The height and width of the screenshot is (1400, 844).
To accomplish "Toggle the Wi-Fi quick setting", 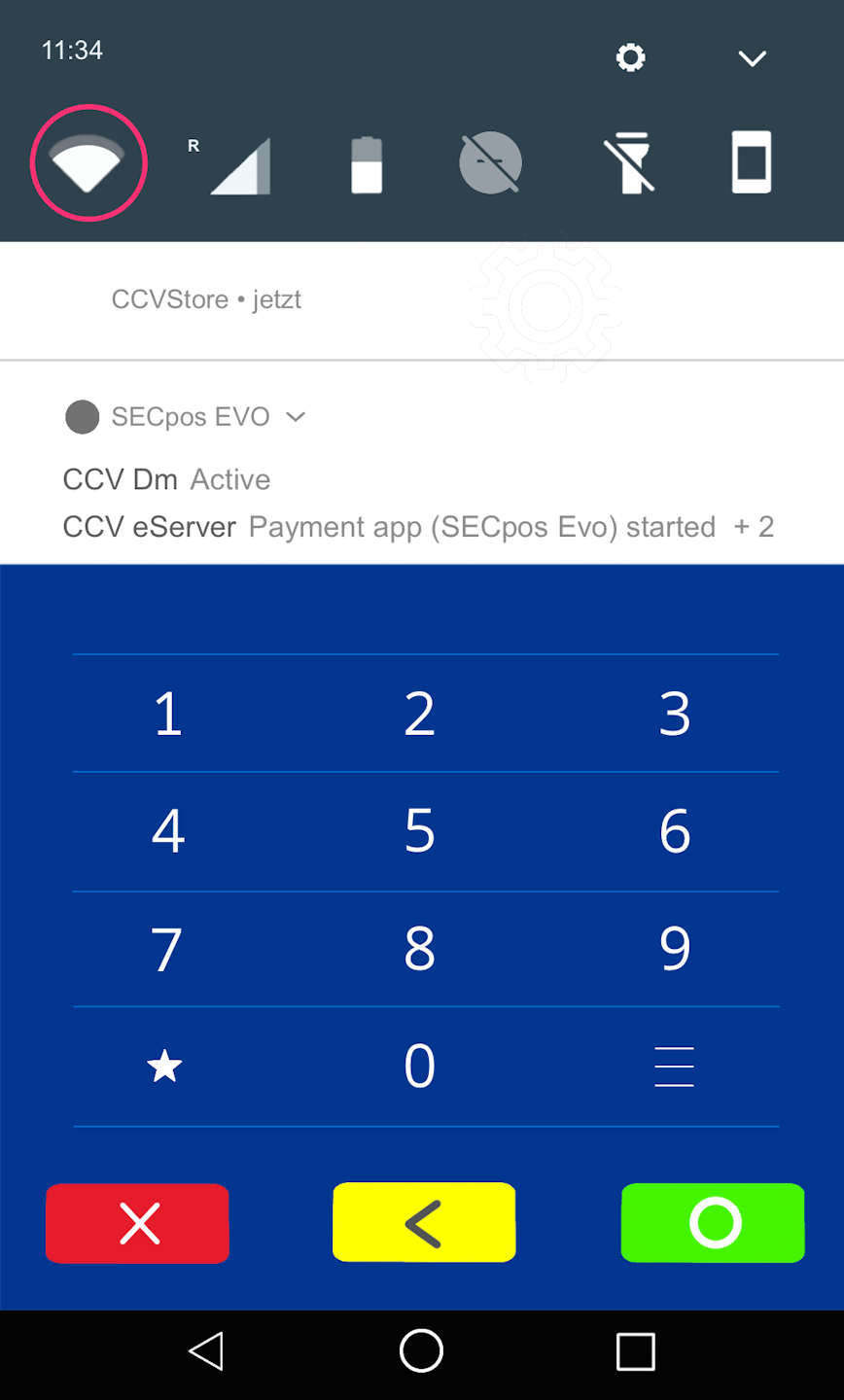I will (x=88, y=163).
